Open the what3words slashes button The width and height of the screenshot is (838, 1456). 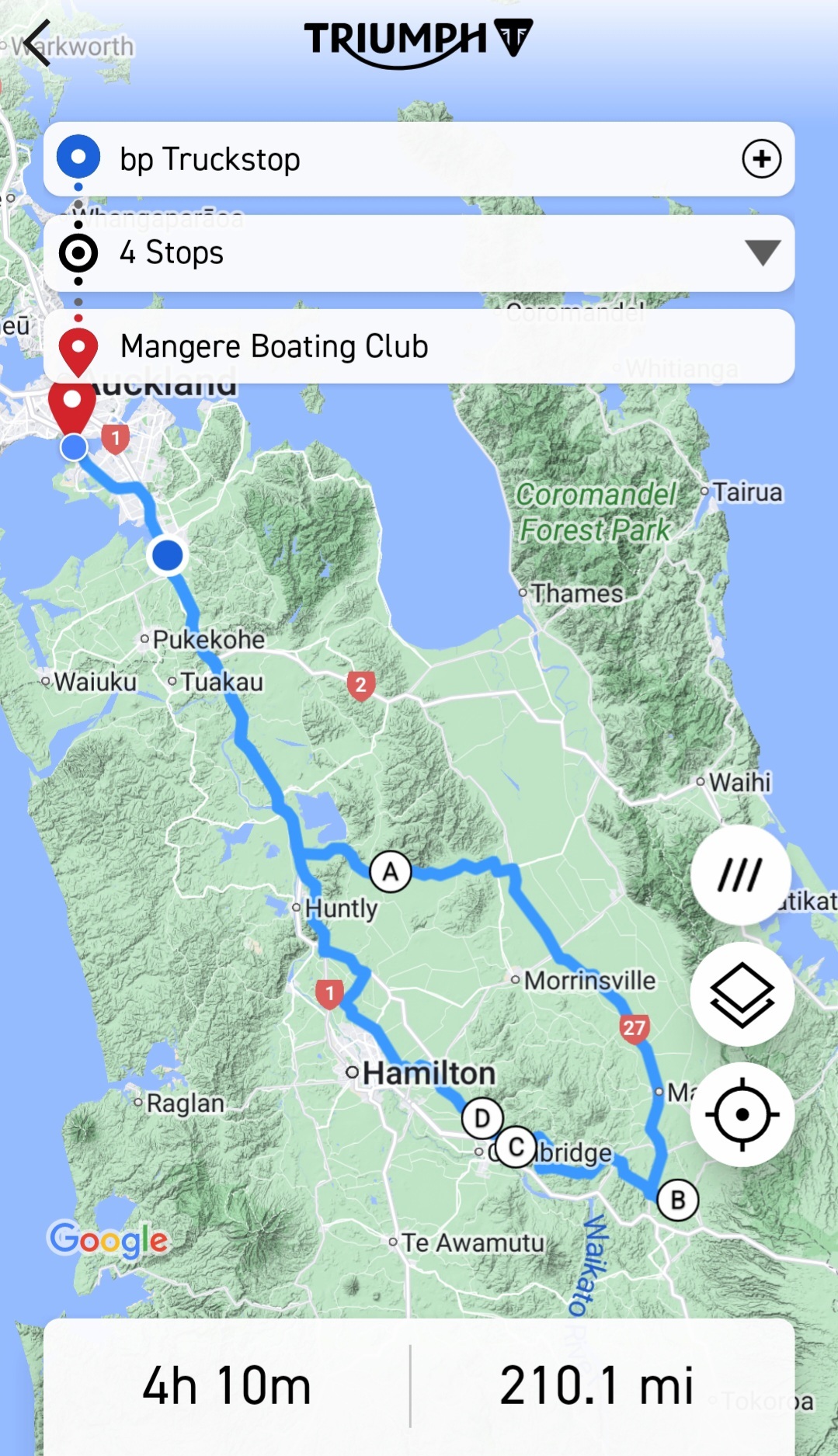click(740, 875)
